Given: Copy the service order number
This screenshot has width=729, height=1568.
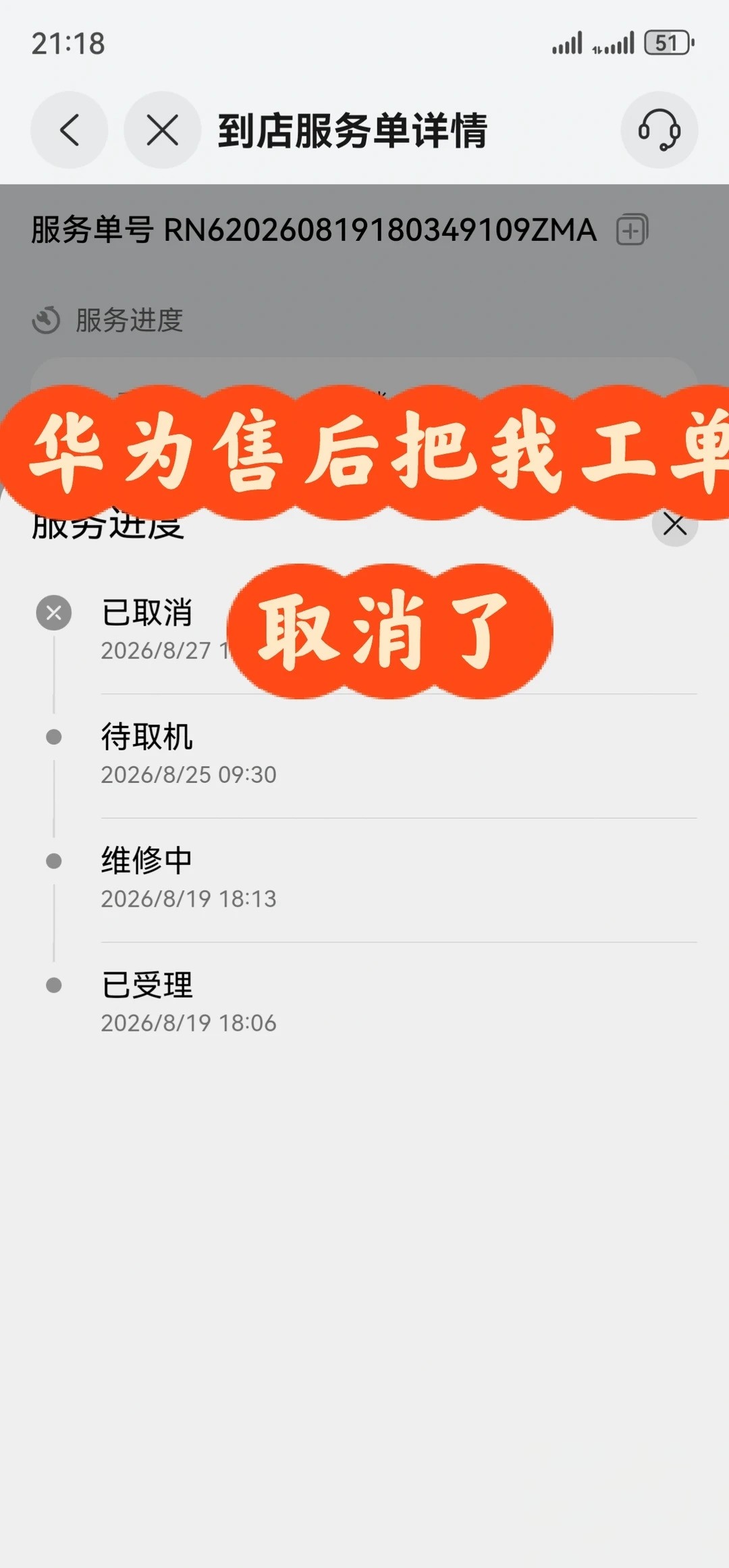Looking at the screenshot, I should point(632,229).
